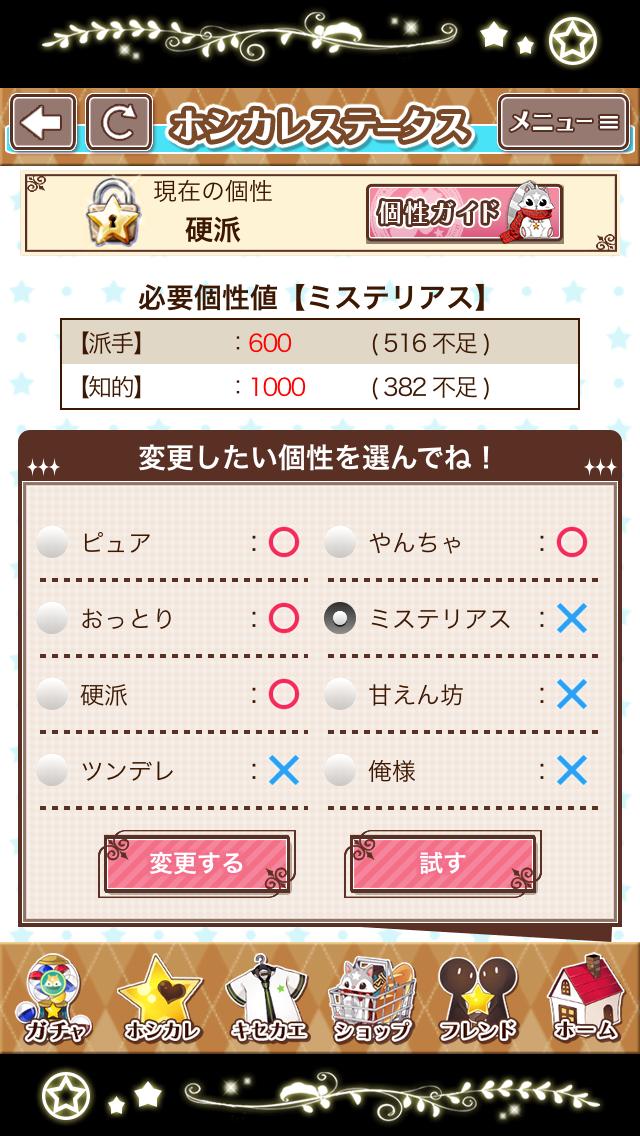Tap the reload icon button
Screen dimensions: 640x1136
(119, 123)
